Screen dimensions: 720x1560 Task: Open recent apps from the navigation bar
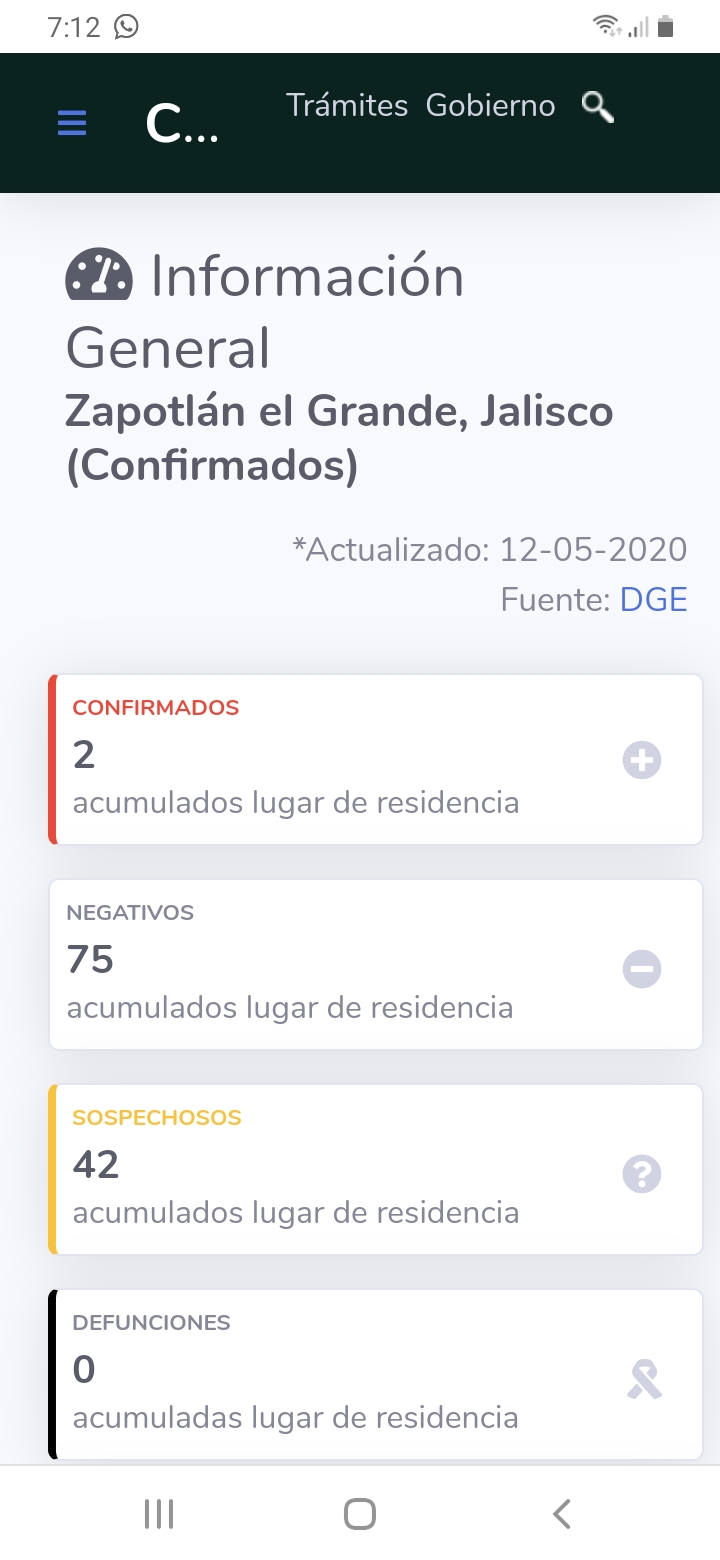pyautogui.click(x=159, y=1514)
